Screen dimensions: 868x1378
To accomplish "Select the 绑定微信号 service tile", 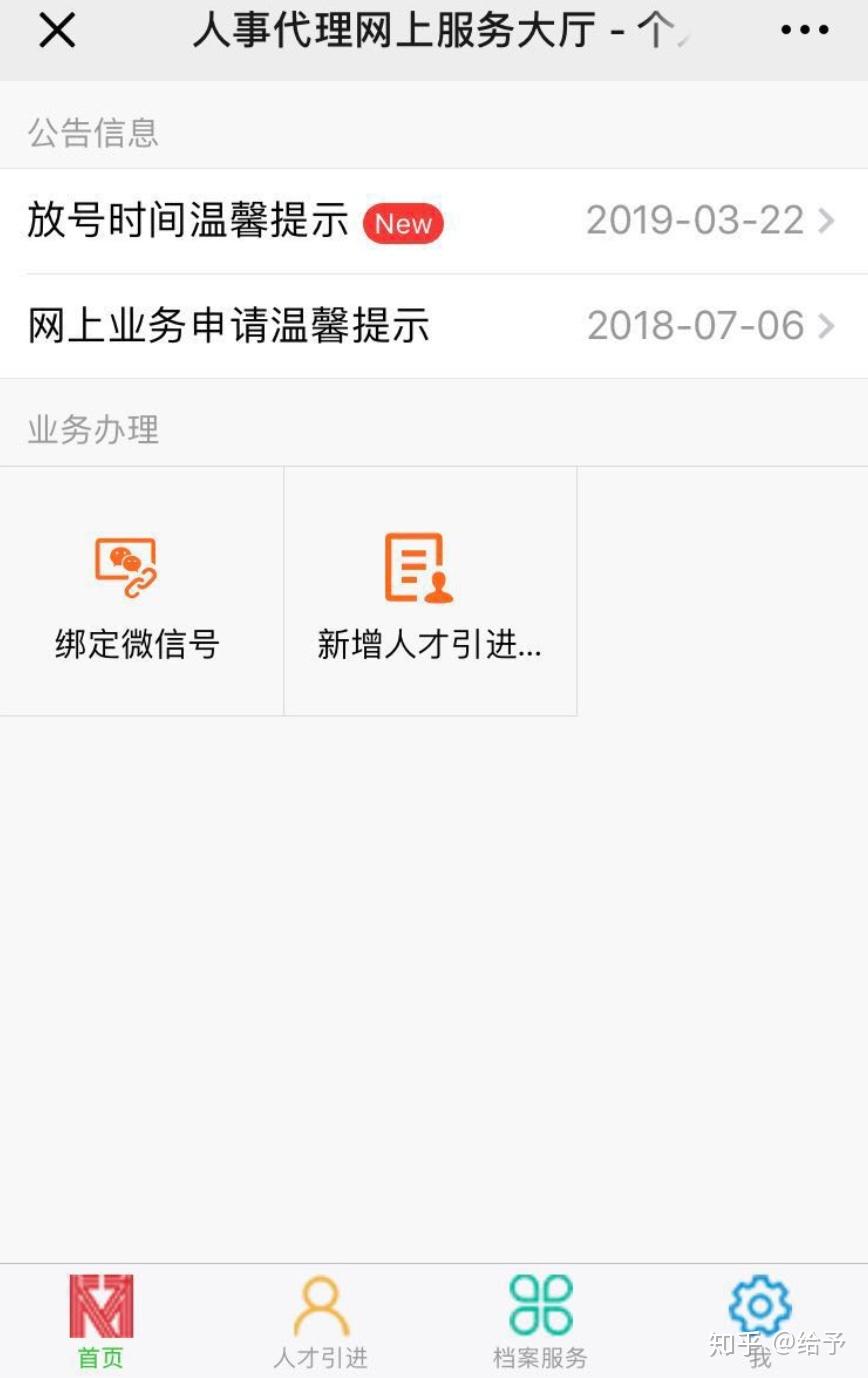I will point(138,592).
